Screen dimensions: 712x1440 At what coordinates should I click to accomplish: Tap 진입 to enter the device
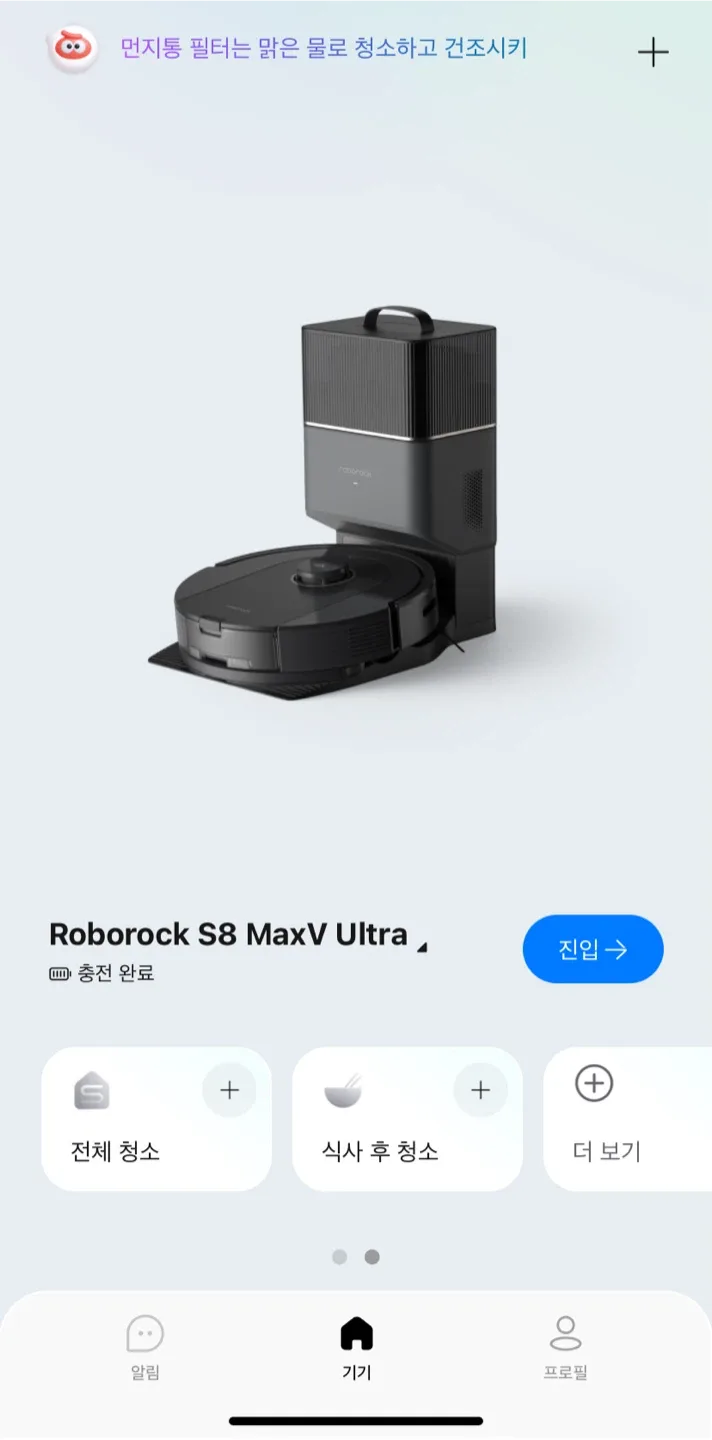click(592, 949)
